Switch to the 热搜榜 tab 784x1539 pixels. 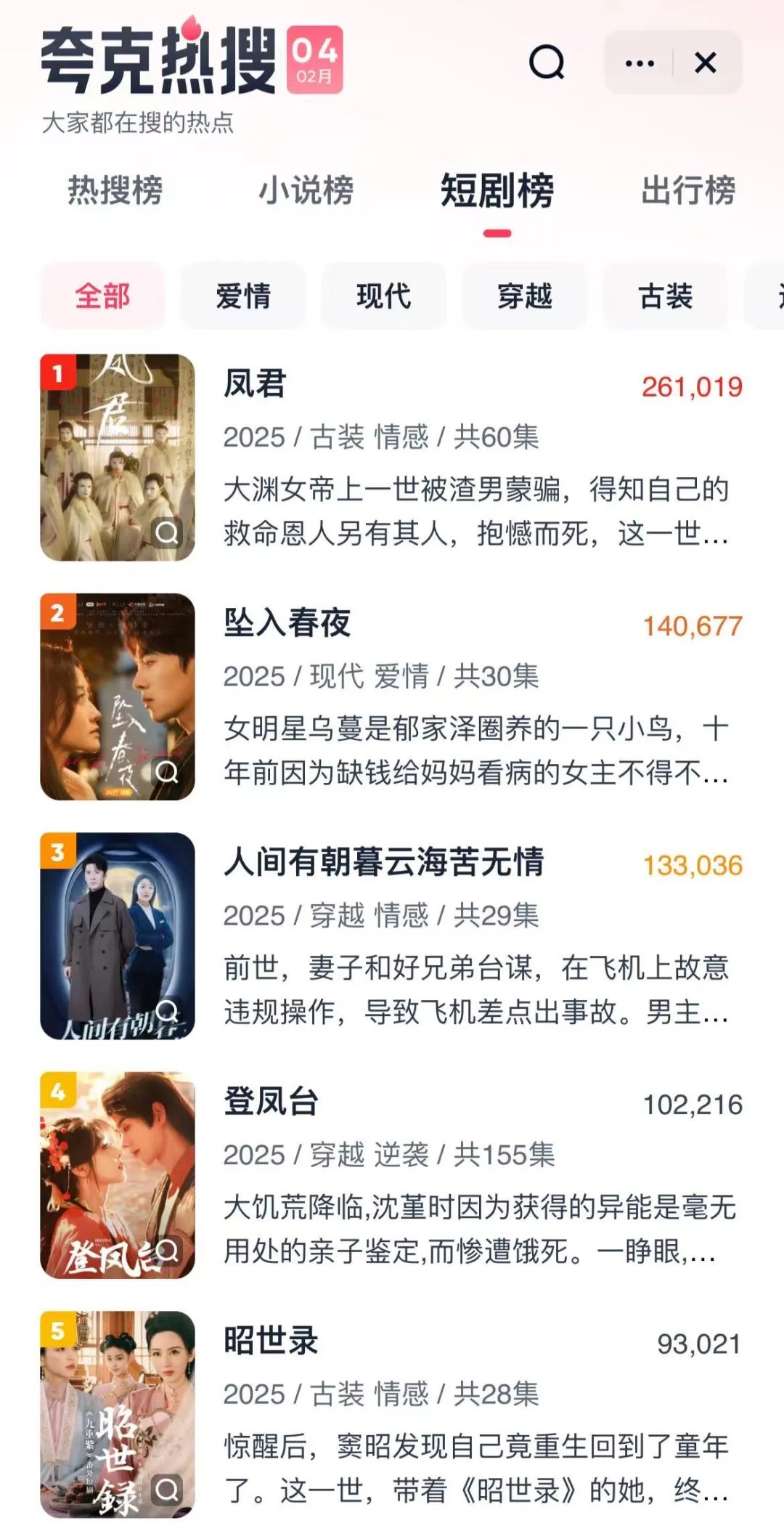pos(115,191)
